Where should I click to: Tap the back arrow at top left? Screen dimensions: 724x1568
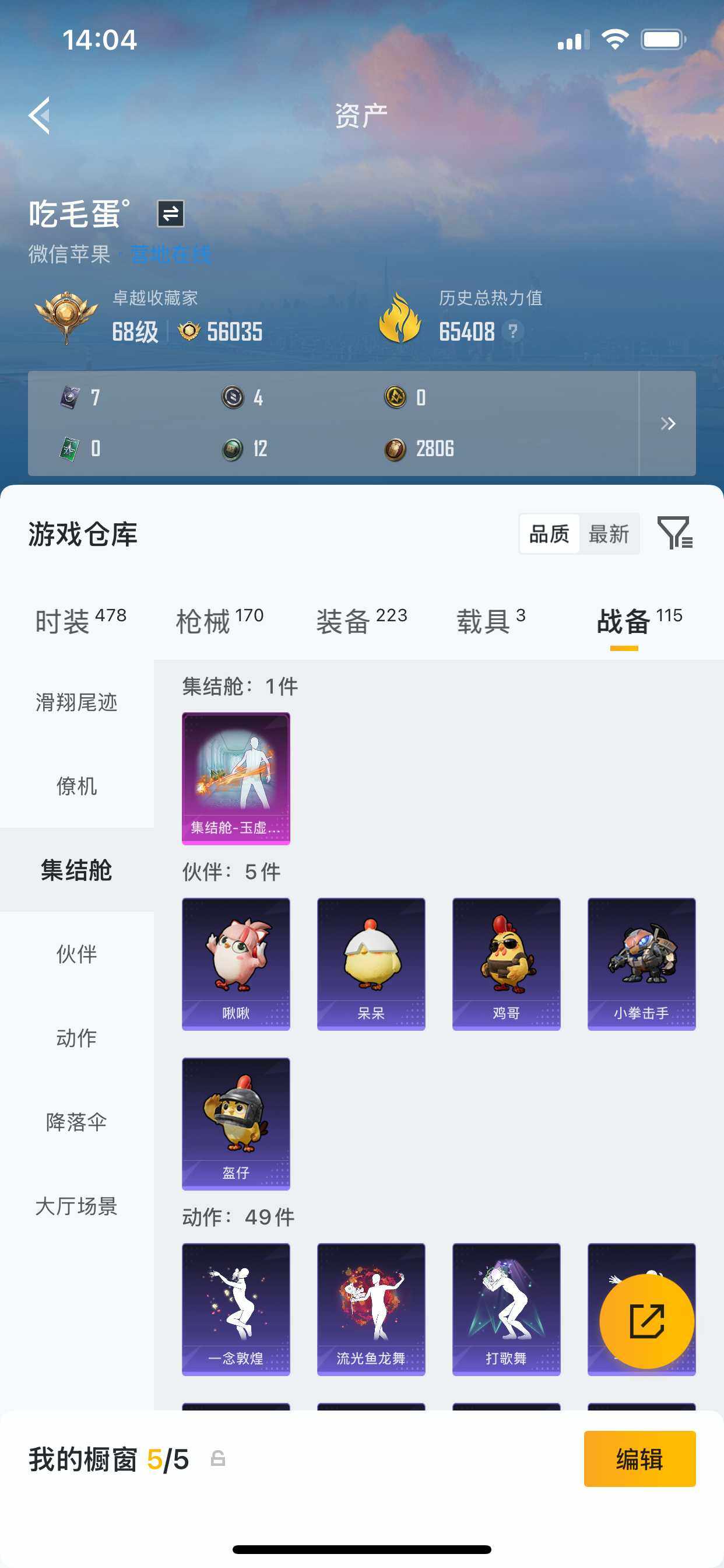click(x=39, y=117)
